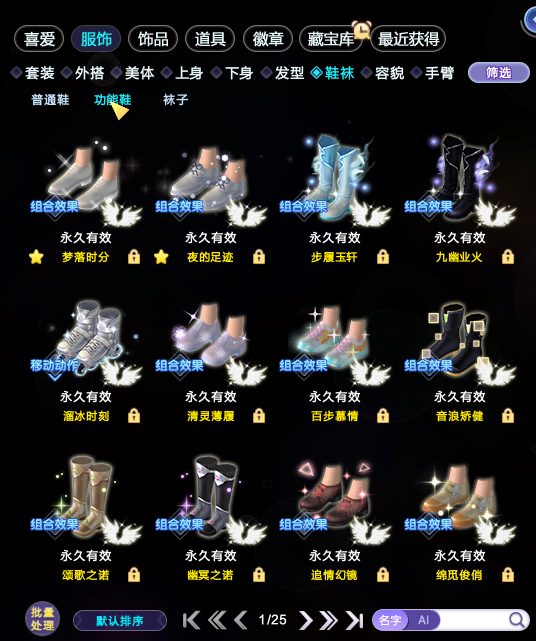Switch search mode to AI

tap(424, 620)
